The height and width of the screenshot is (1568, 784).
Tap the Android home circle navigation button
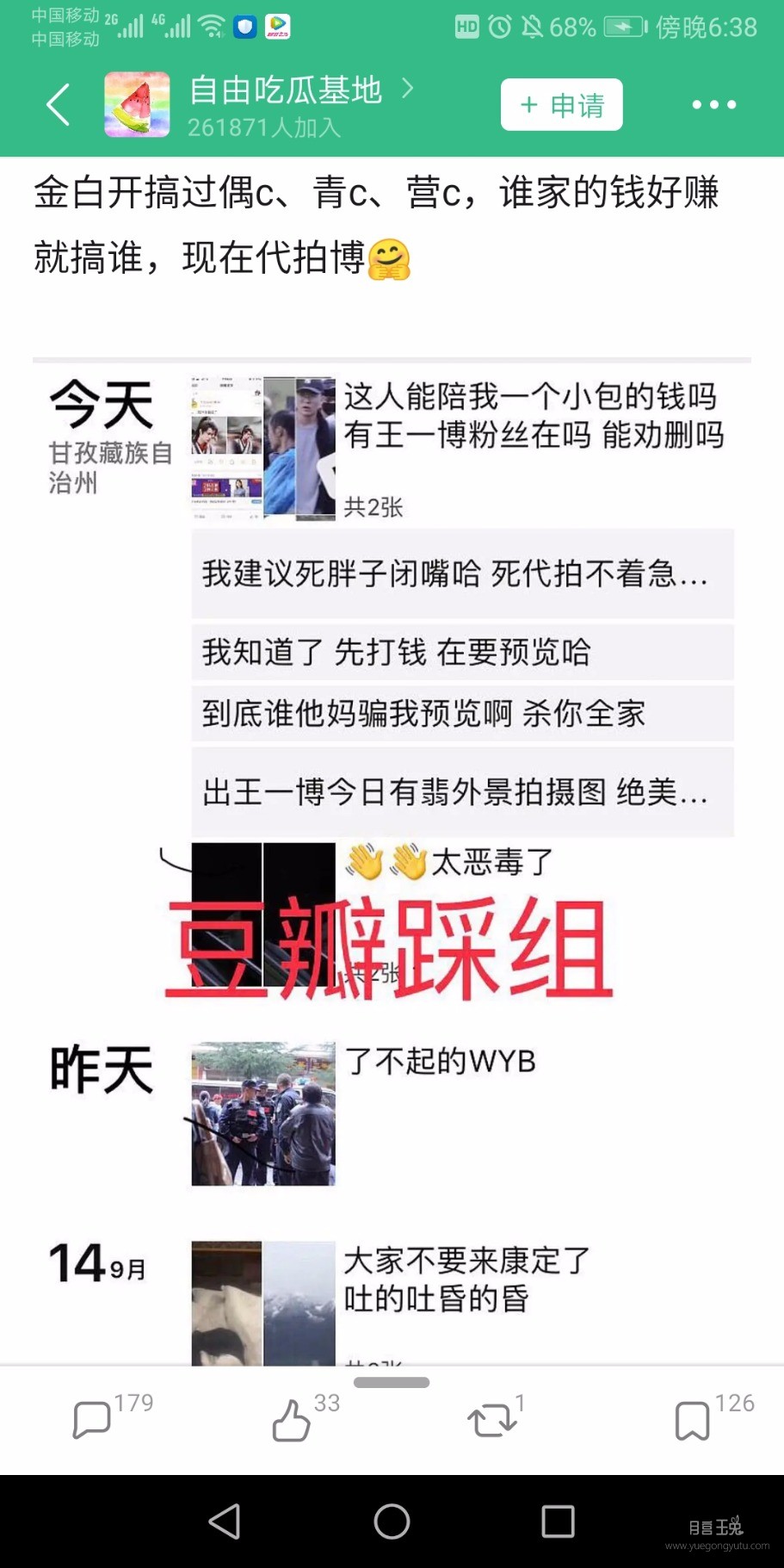tap(392, 1523)
